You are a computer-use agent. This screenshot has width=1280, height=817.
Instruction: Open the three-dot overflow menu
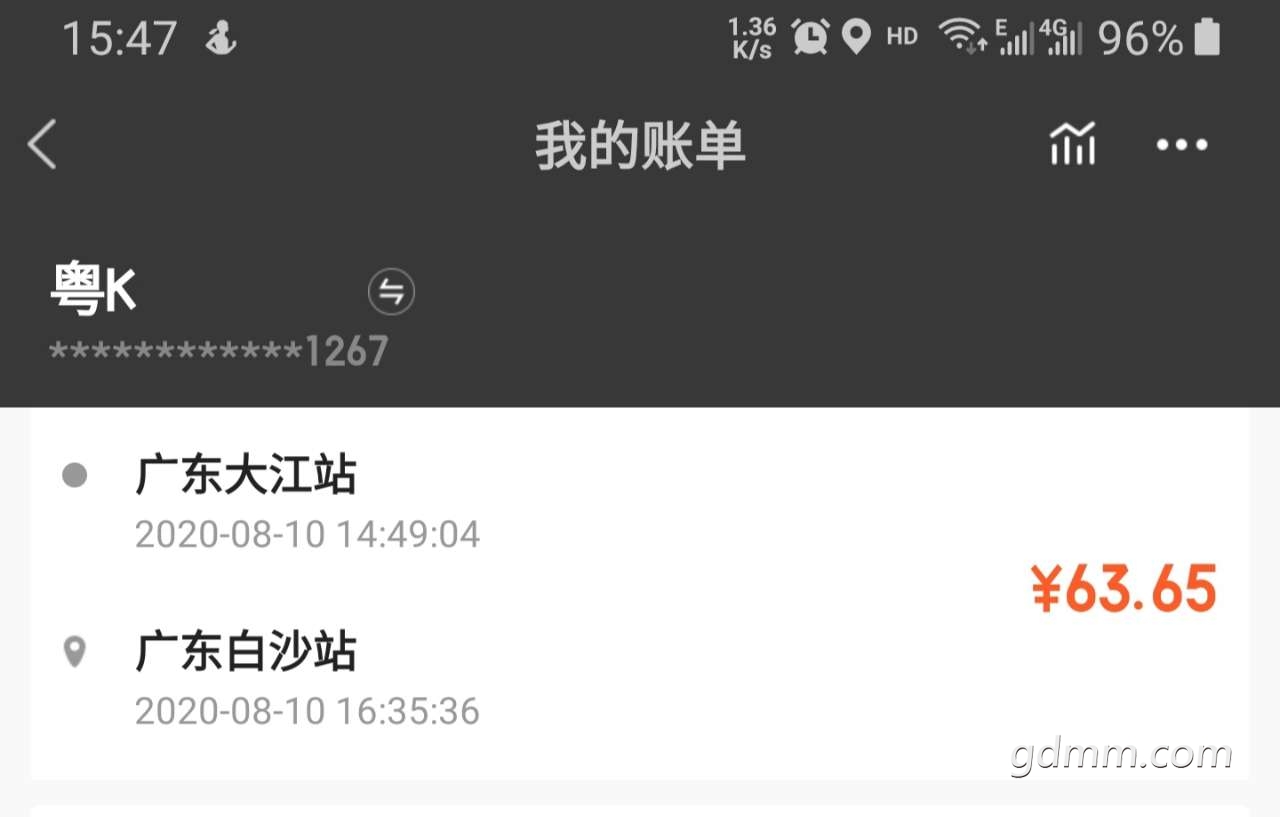click(1182, 145)
